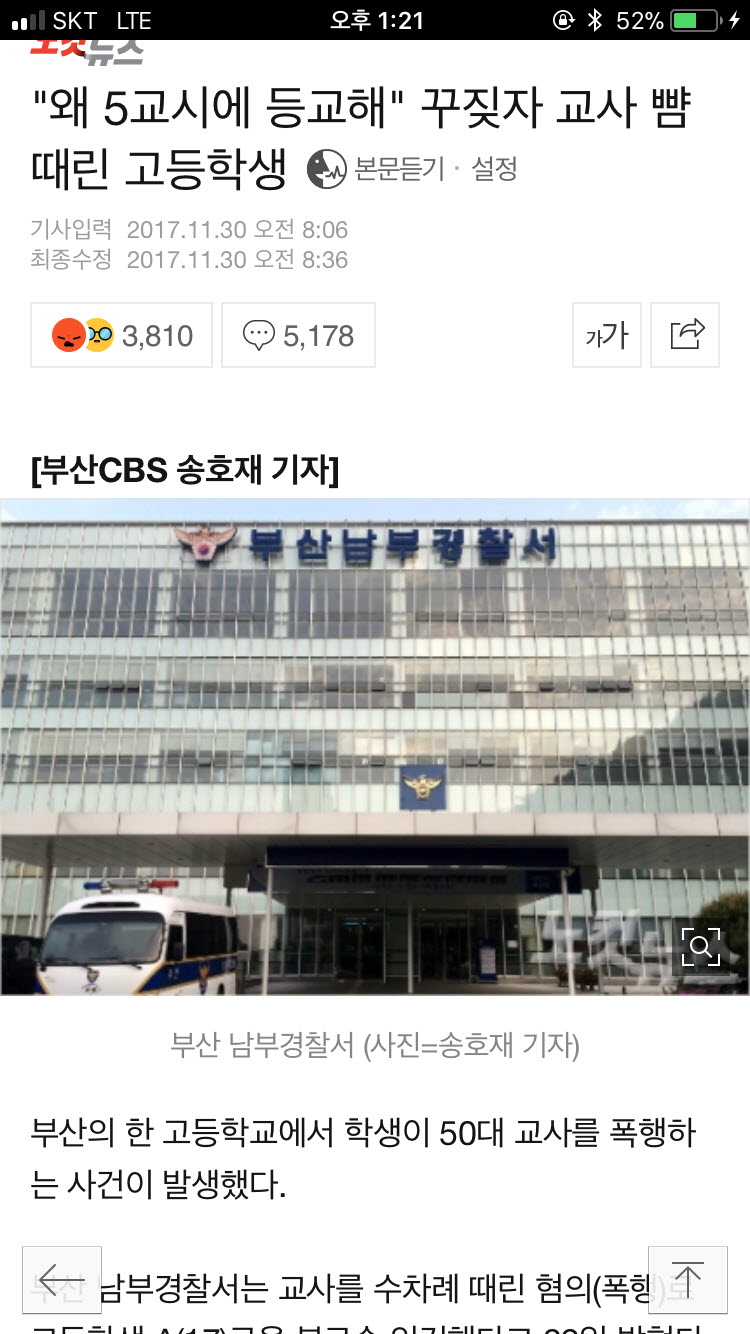Change font size with 가가 button

coord(607,335)
